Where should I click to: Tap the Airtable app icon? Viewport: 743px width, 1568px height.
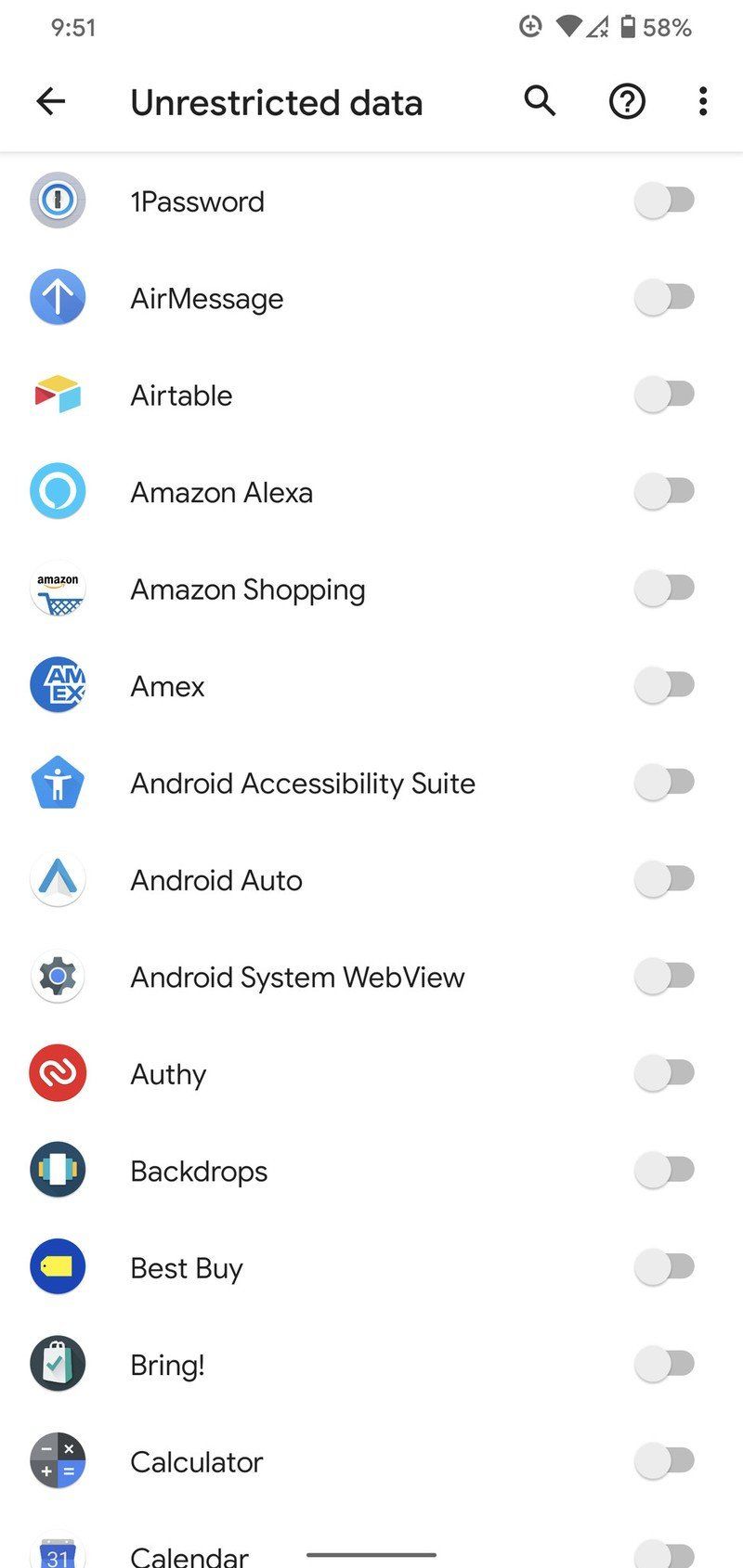click(58, 395)
